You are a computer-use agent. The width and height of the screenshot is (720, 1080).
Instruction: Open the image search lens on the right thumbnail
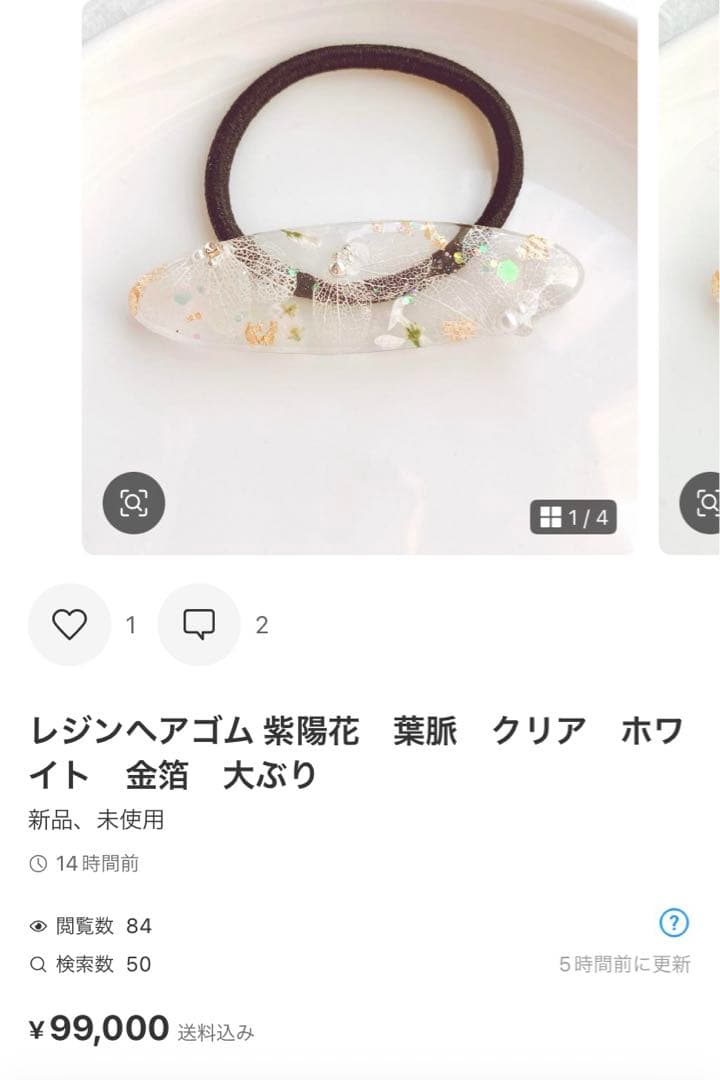click(709, 501)
